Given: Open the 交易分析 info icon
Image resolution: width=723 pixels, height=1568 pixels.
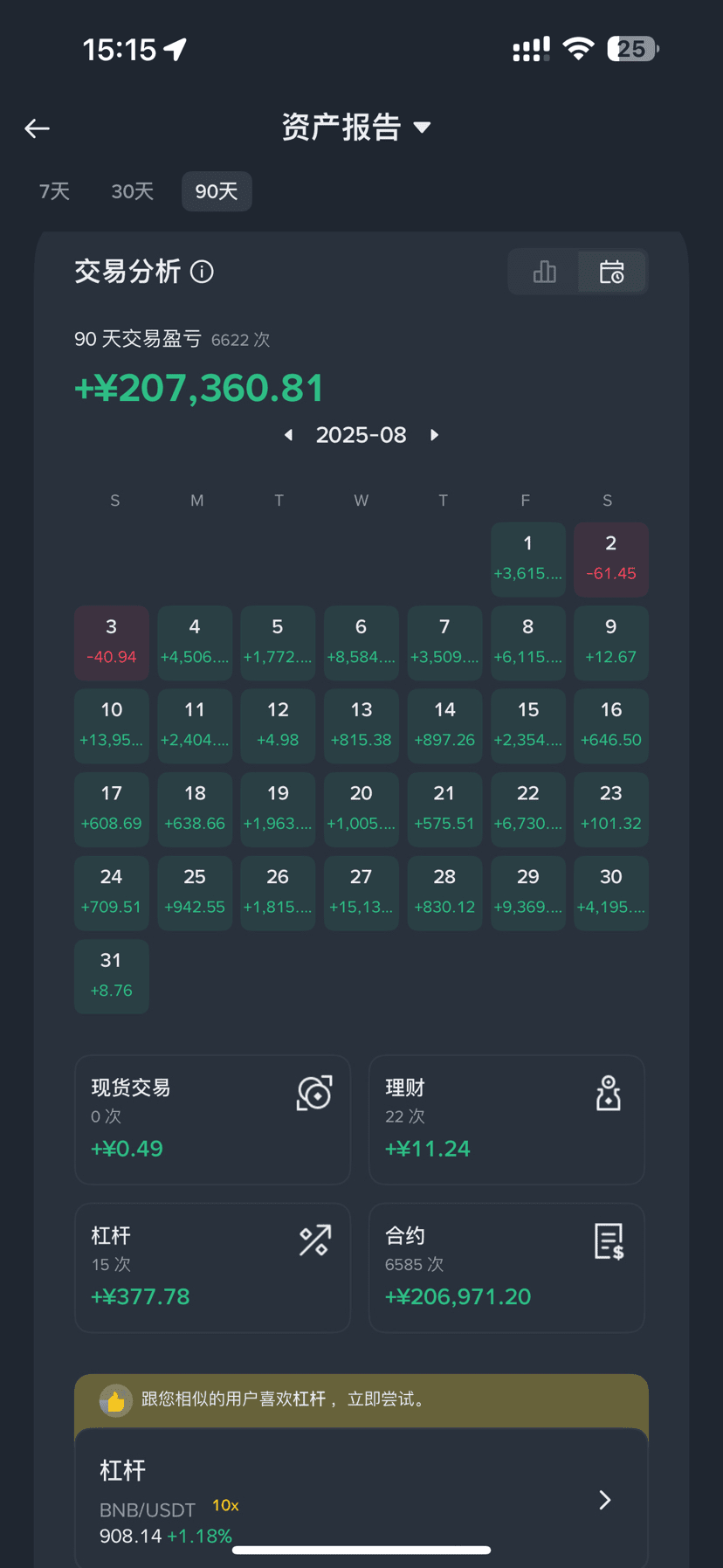Looking at the screenshot, I should pos(202,272).
